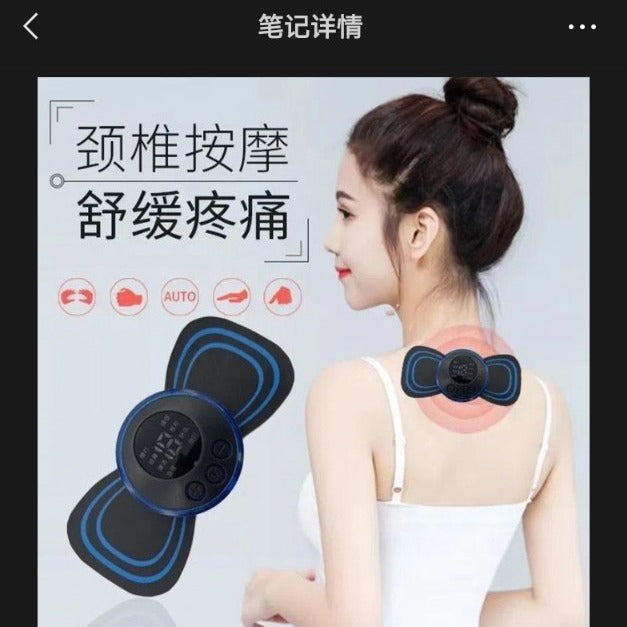Open the neck massager product image

[313, 350]
